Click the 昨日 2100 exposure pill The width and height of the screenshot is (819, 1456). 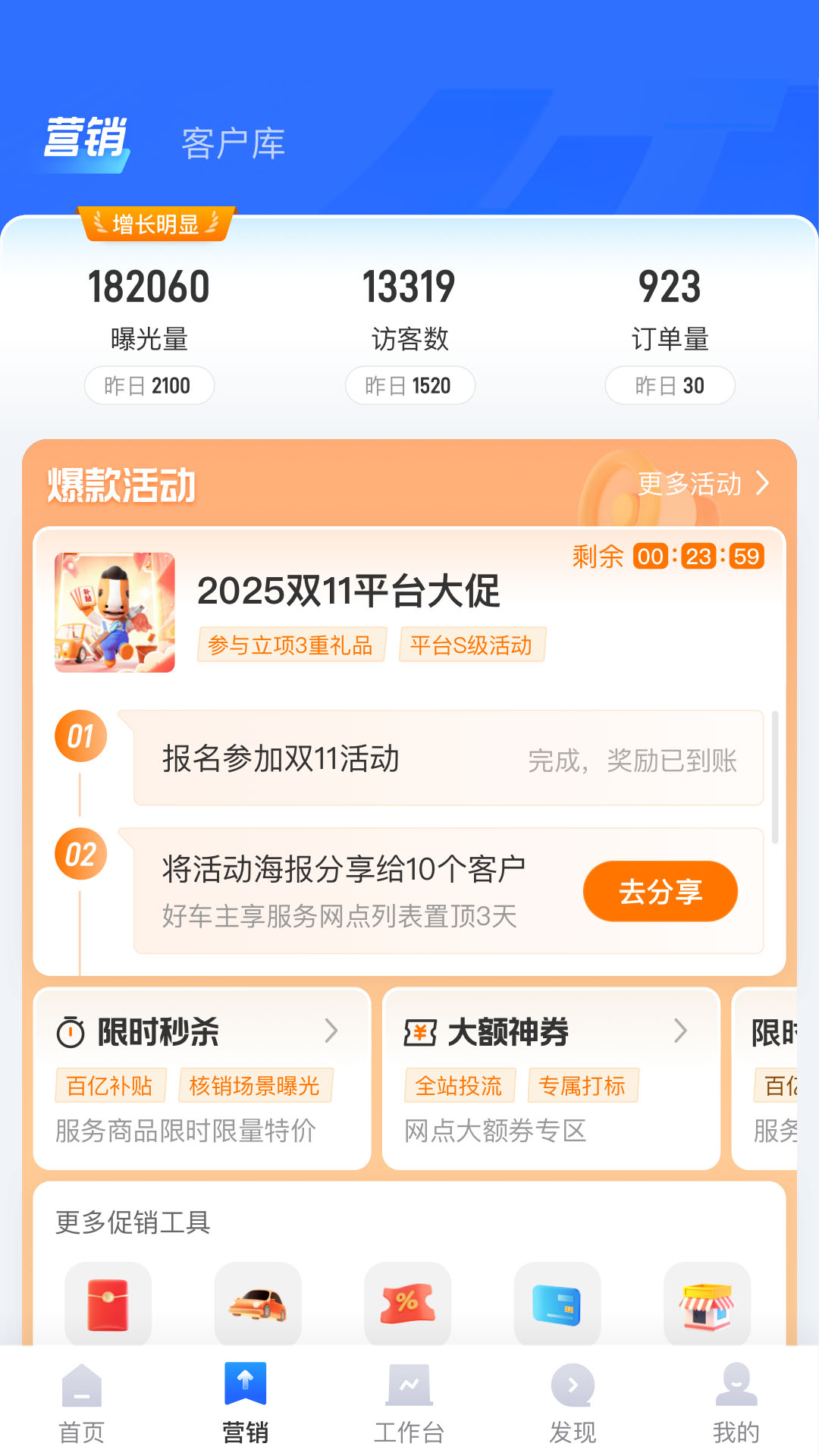(149, 385)
